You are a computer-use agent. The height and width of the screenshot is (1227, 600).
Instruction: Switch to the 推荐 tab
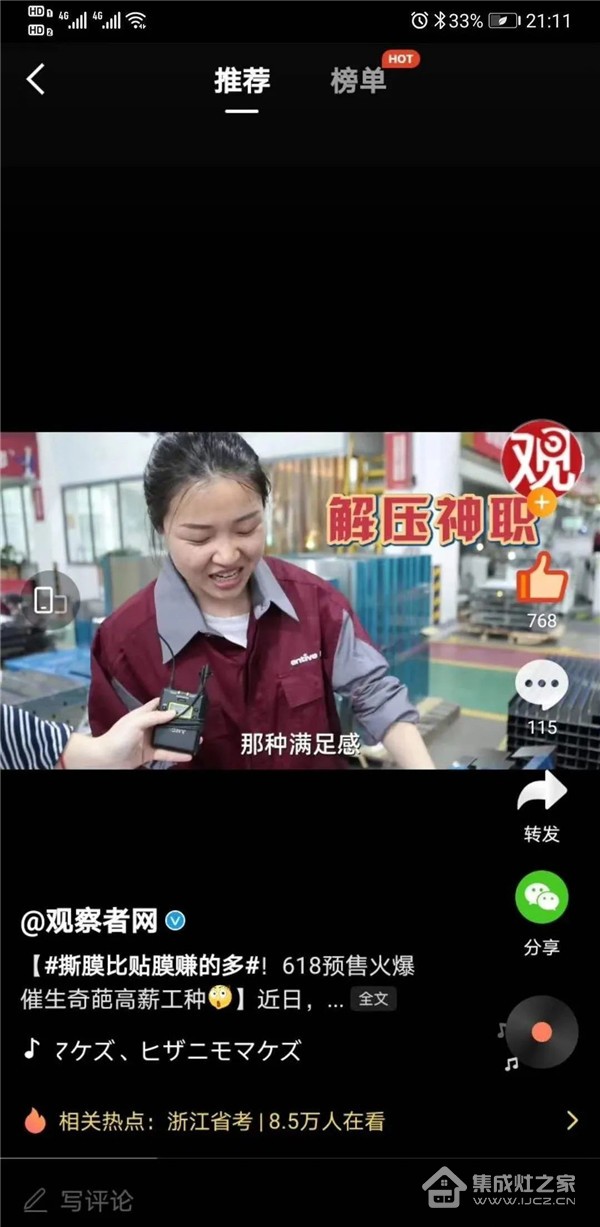(x=242, y=81)
